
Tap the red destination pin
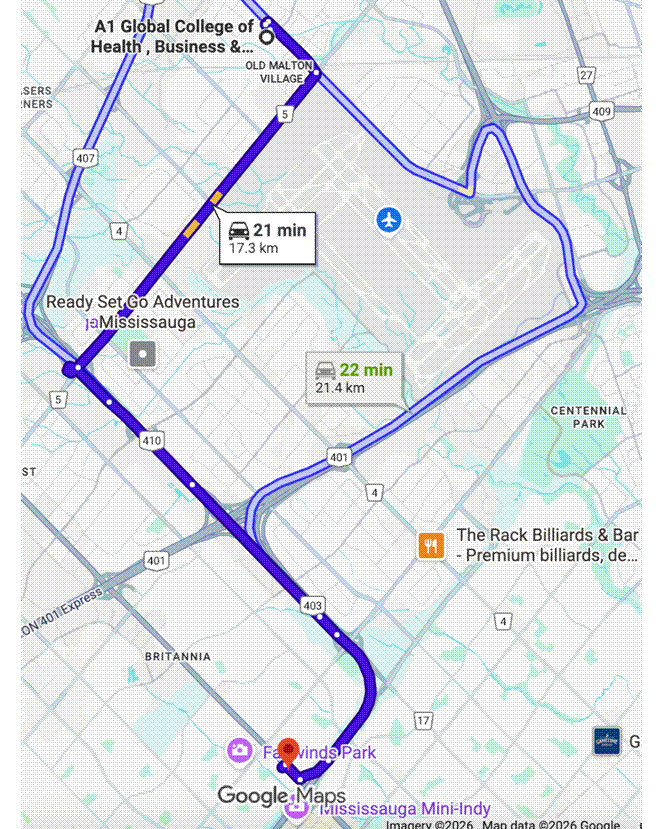pyautogui.click(x=288, y=751)
